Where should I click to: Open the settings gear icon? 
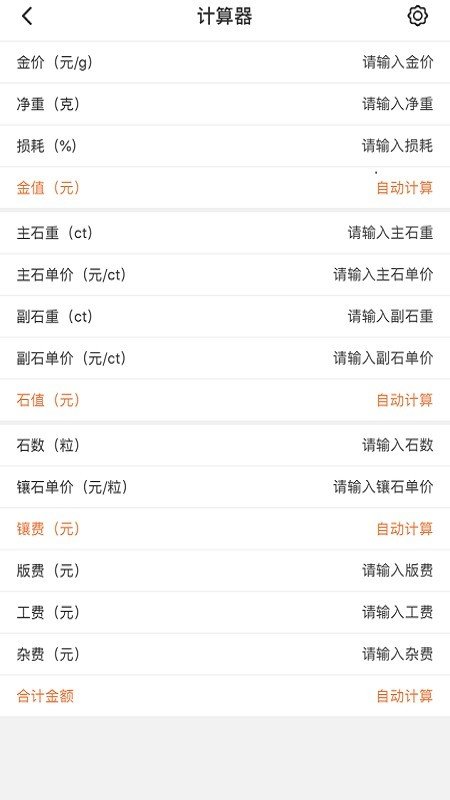pos(417,16)
